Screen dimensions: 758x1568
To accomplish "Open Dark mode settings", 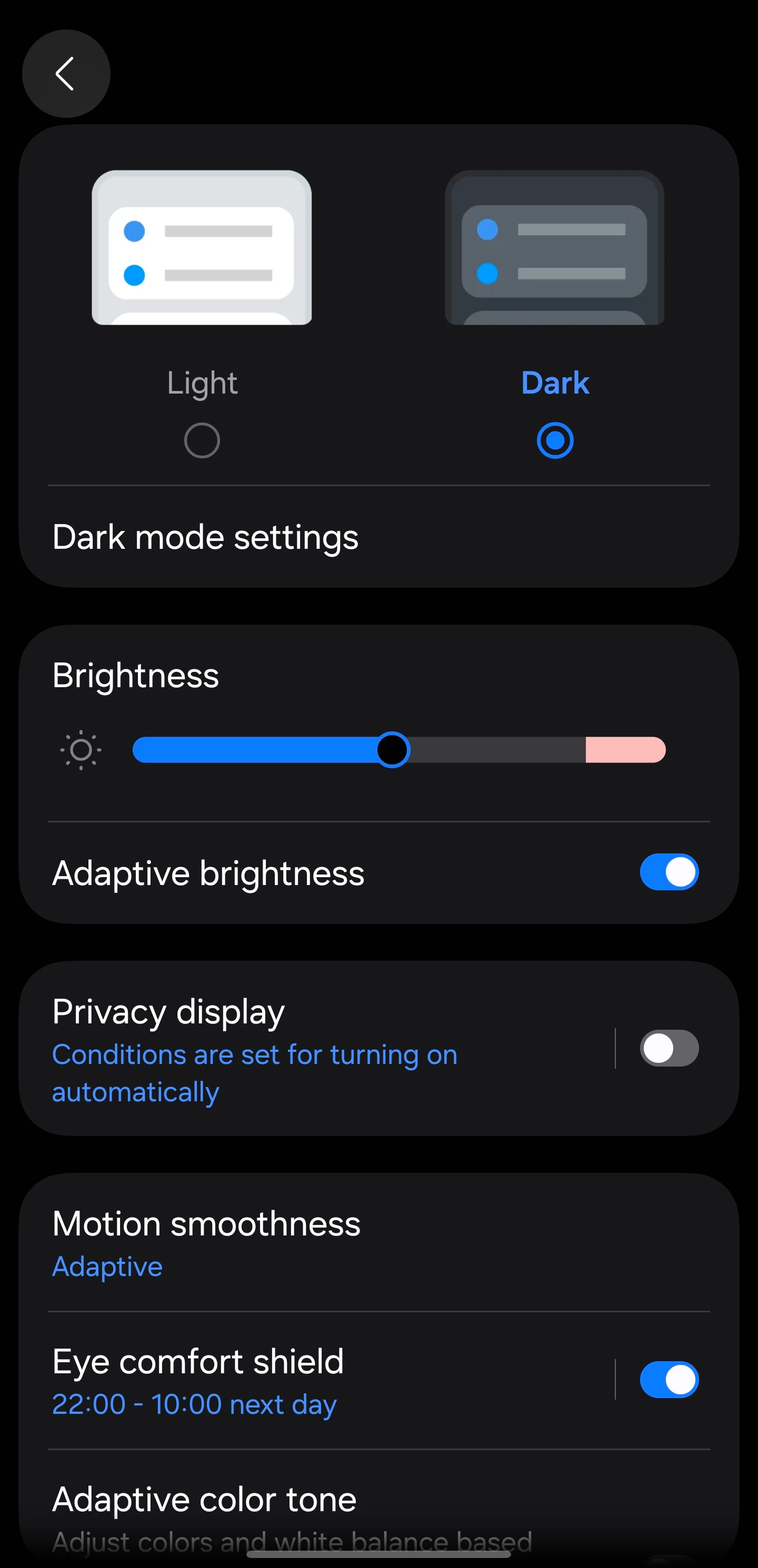I will [x=205, y=537].
